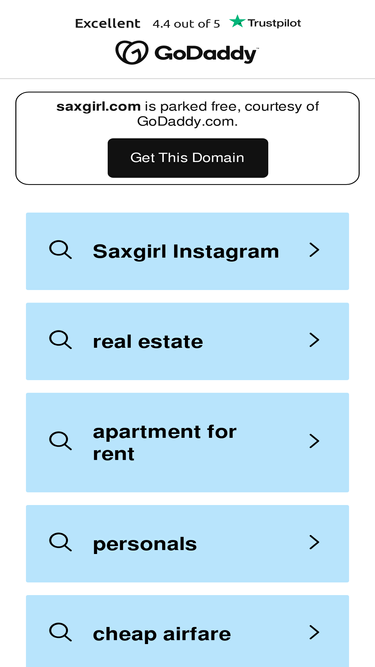Tap the Get This Domain button
The width and height of the screenshot is (375, 667).
[188, 158]
